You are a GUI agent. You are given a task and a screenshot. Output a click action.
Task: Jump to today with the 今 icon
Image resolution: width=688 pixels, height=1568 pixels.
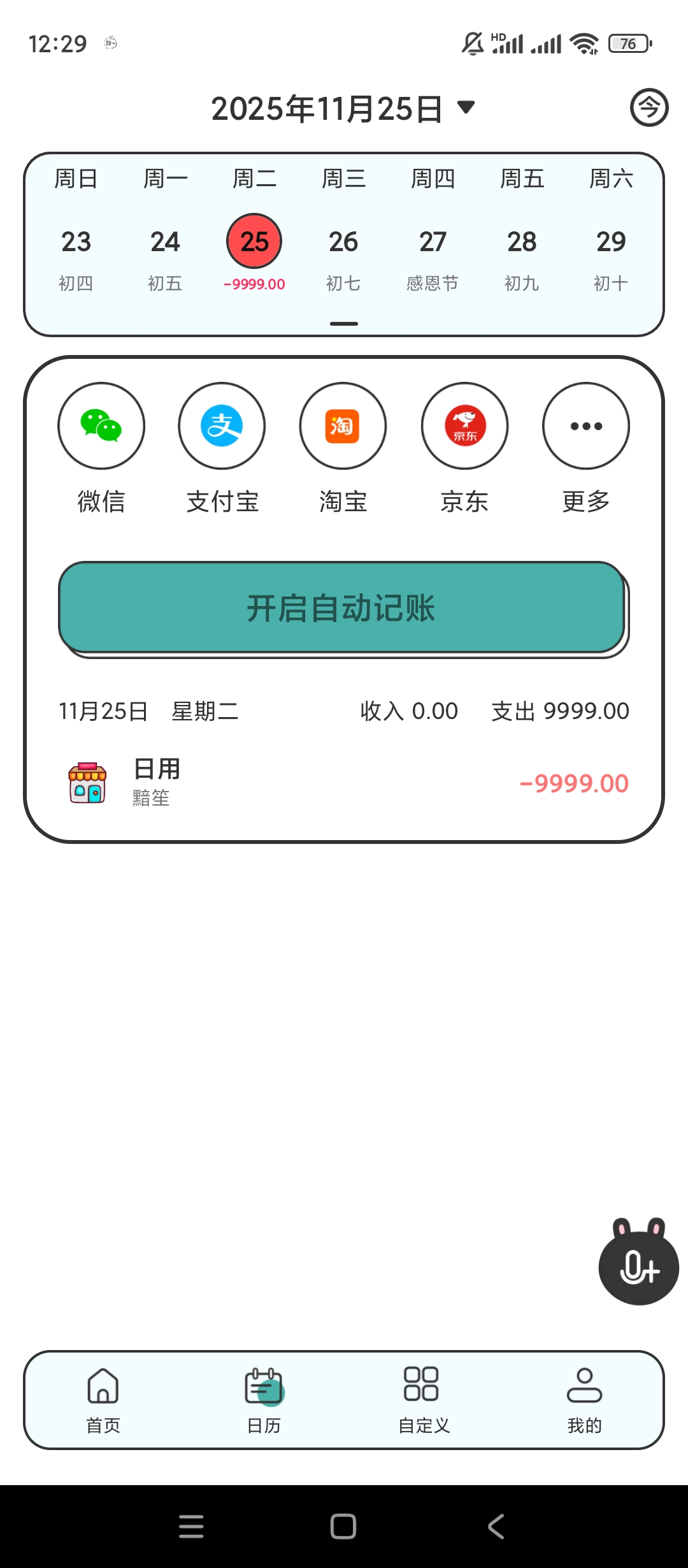click(649, 107)
